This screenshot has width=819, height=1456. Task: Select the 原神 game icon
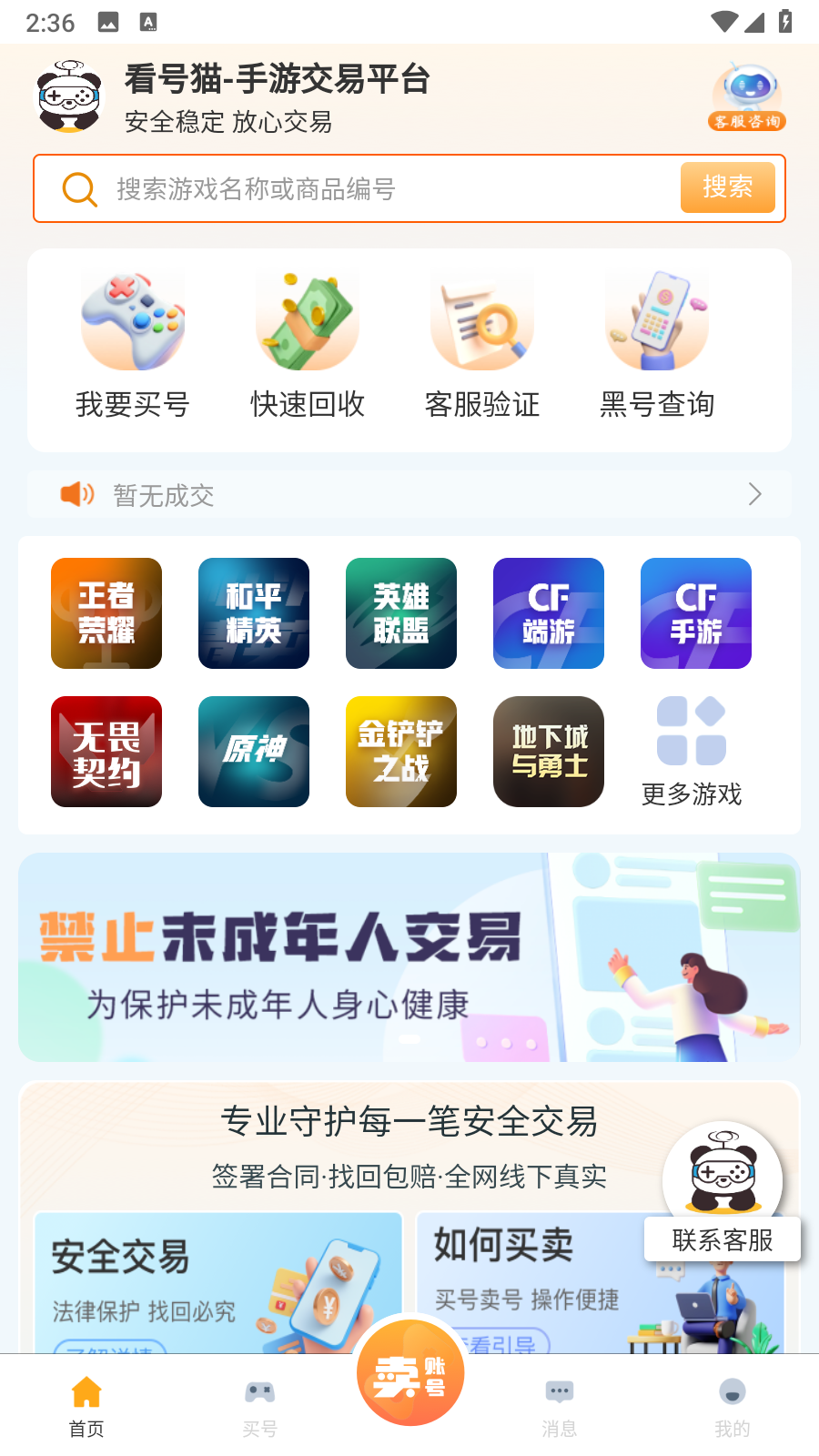[x=253, y=752]
